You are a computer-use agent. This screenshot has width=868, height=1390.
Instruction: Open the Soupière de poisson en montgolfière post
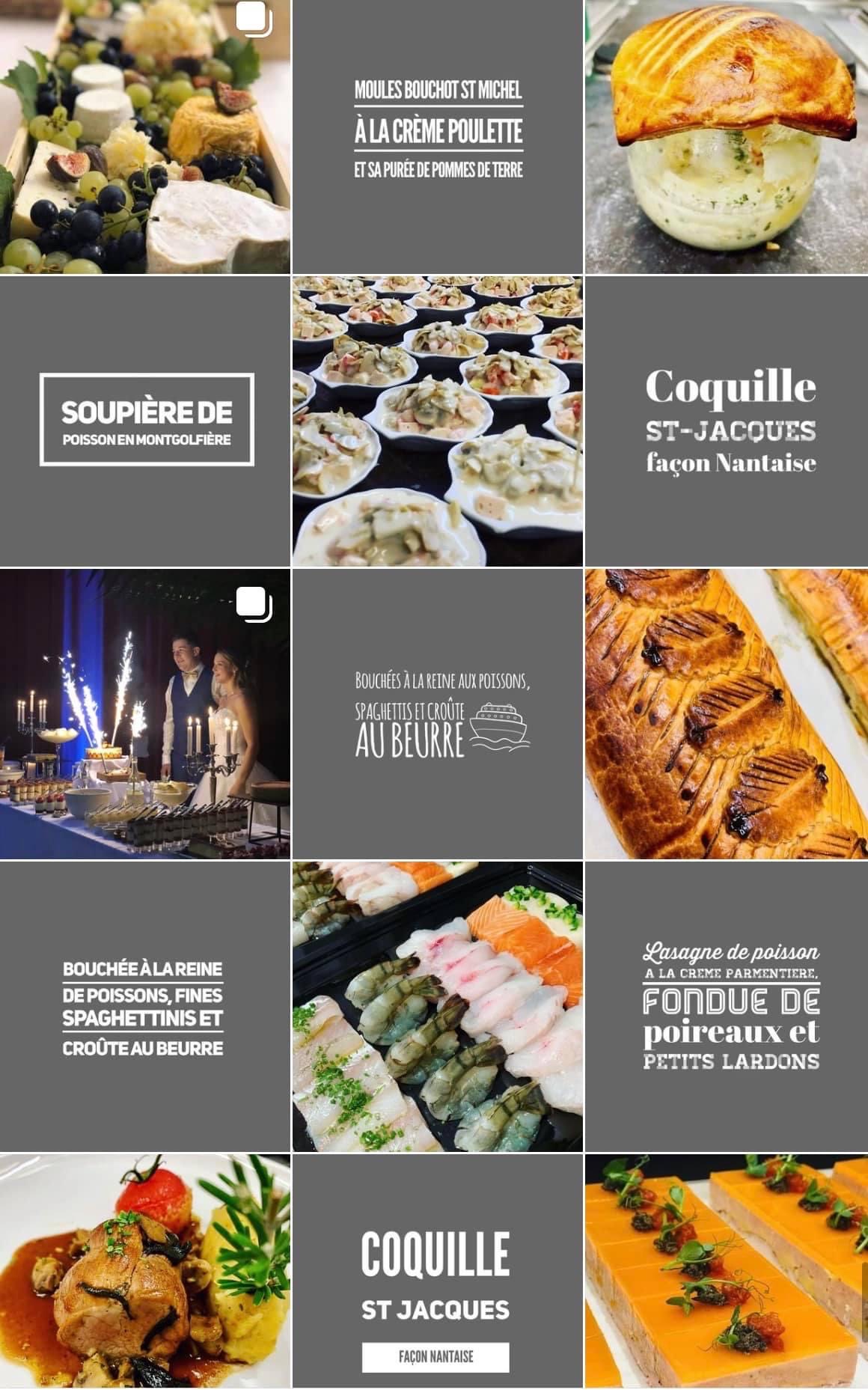(144, 421)
